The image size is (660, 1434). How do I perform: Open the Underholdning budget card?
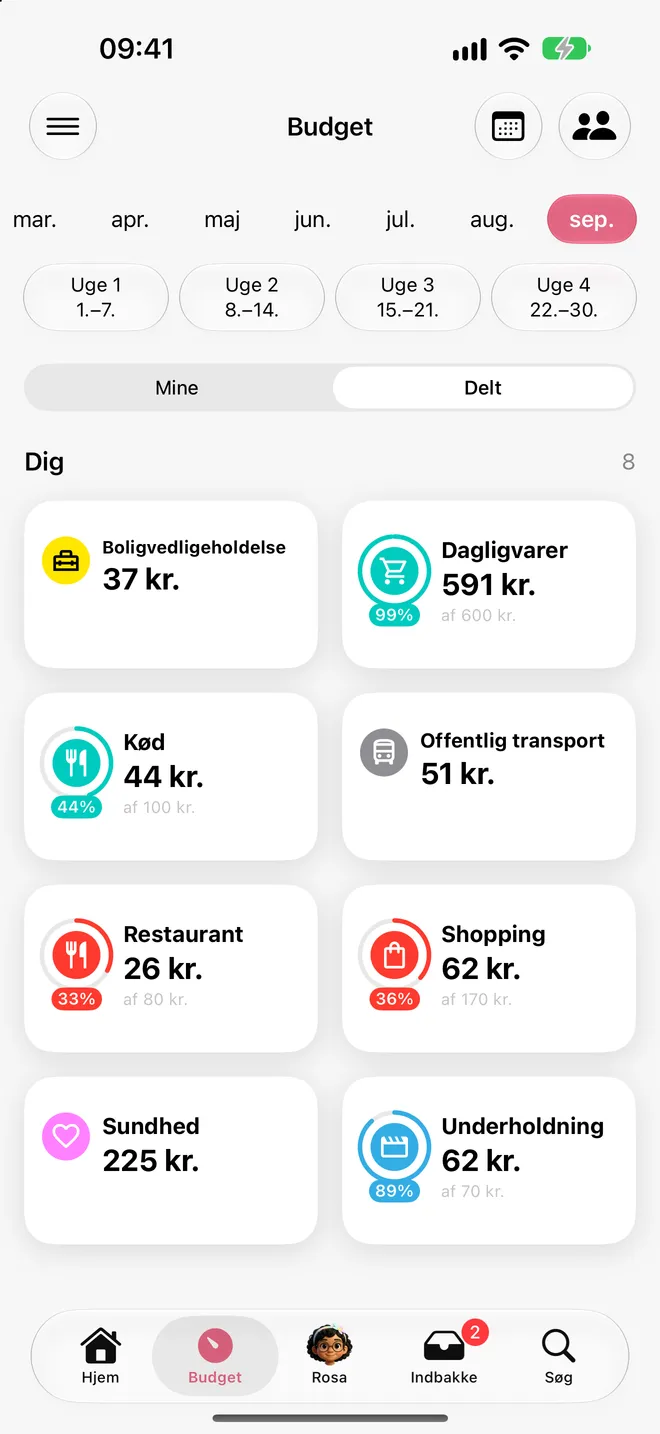489,1160
